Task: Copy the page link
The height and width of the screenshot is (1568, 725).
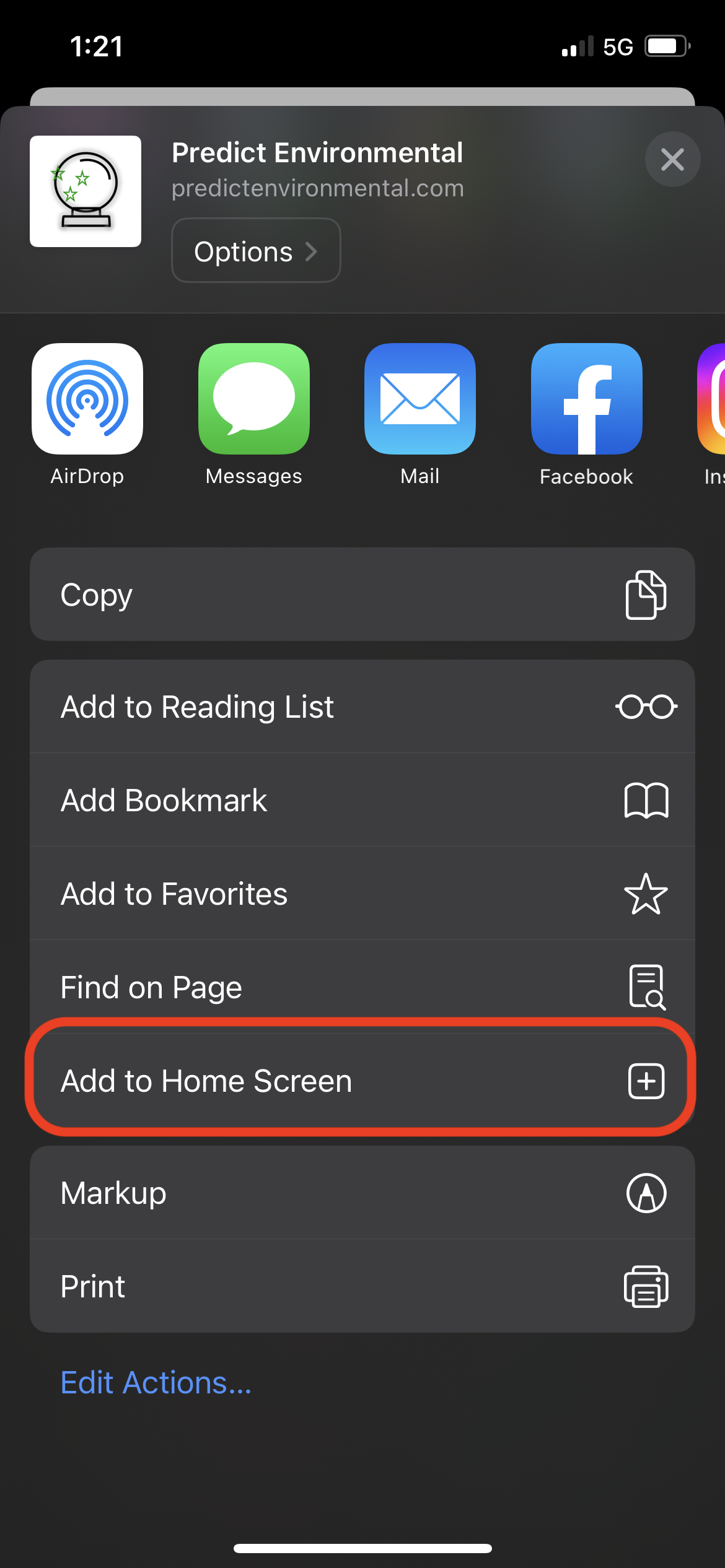Action: pos(362,595)
